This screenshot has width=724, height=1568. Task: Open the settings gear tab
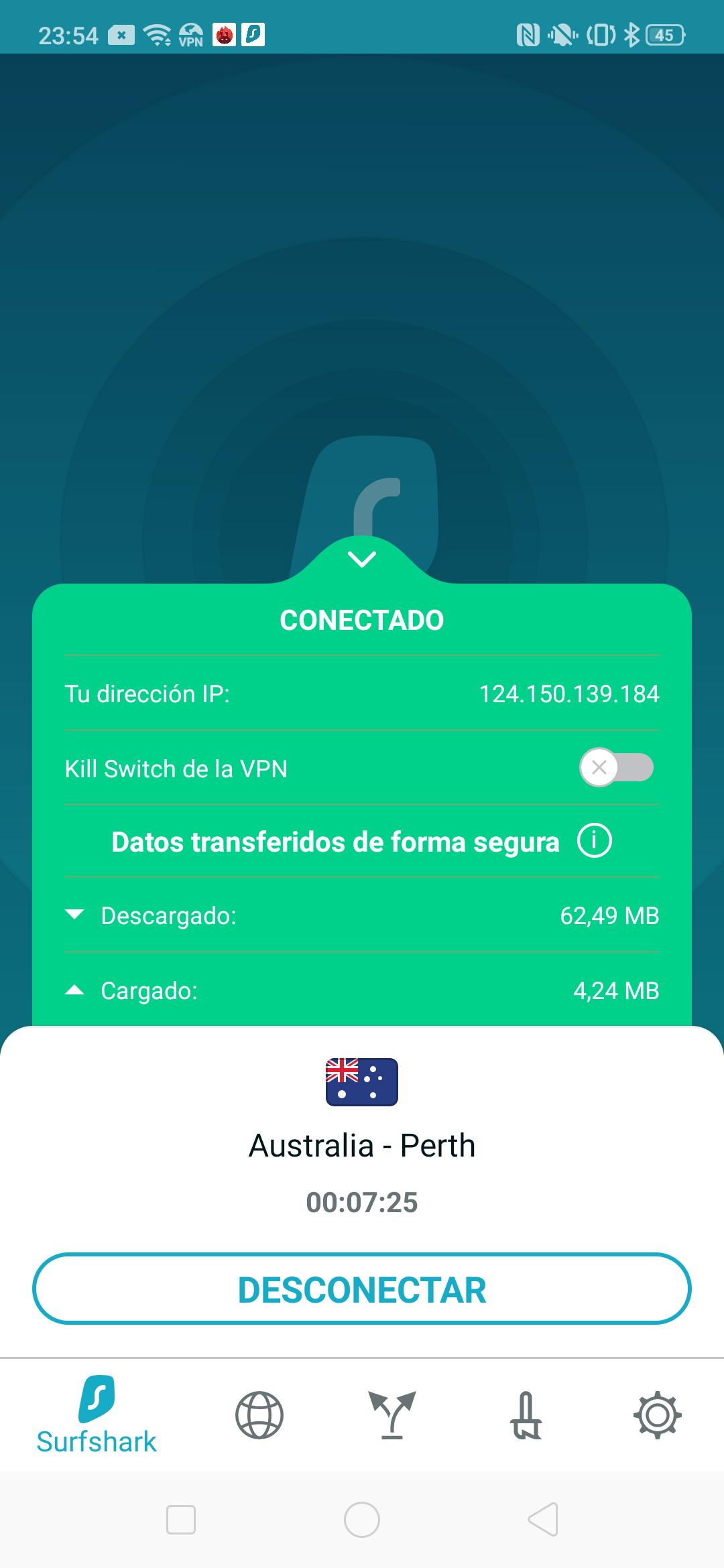(x=658, y=1415)
